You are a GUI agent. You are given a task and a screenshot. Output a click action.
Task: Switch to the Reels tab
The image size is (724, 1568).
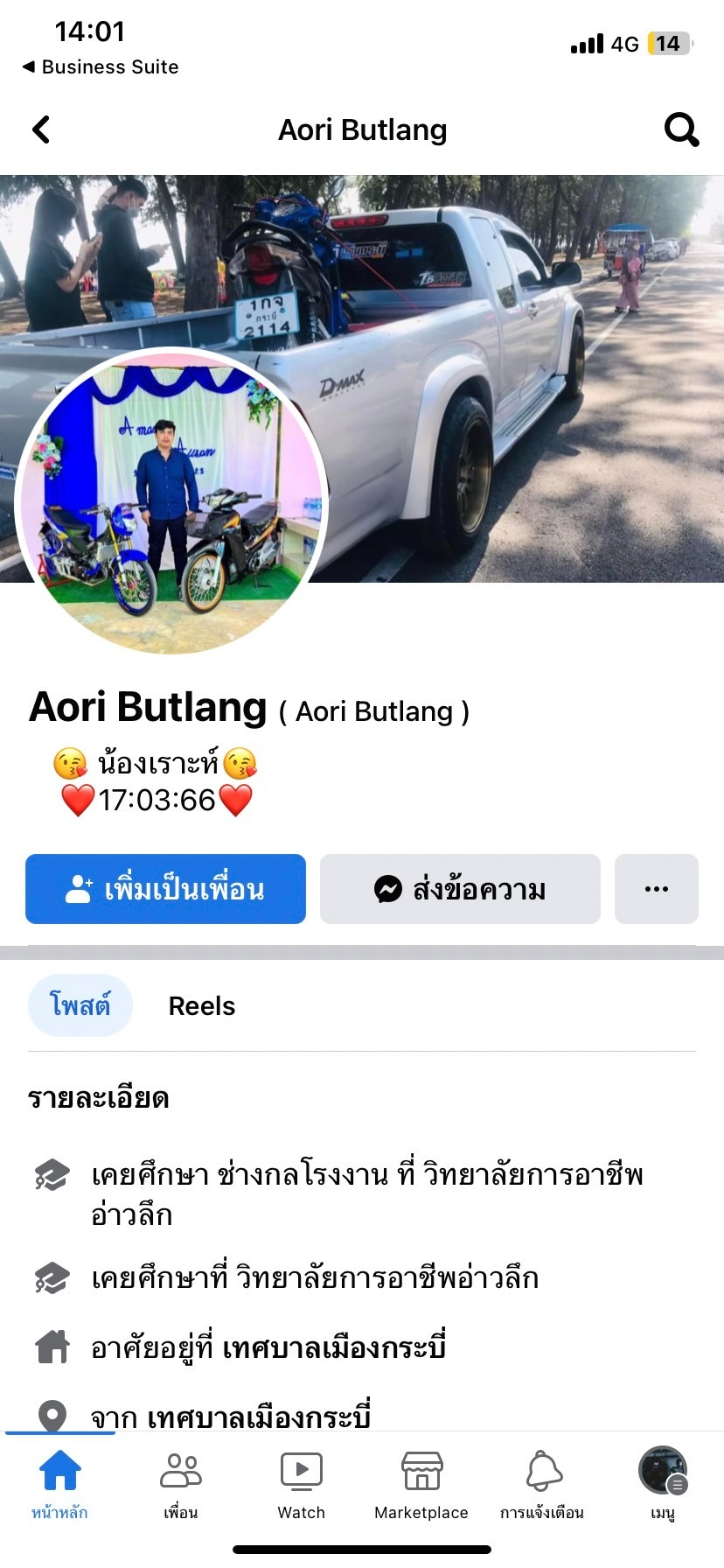[202, 1006]
